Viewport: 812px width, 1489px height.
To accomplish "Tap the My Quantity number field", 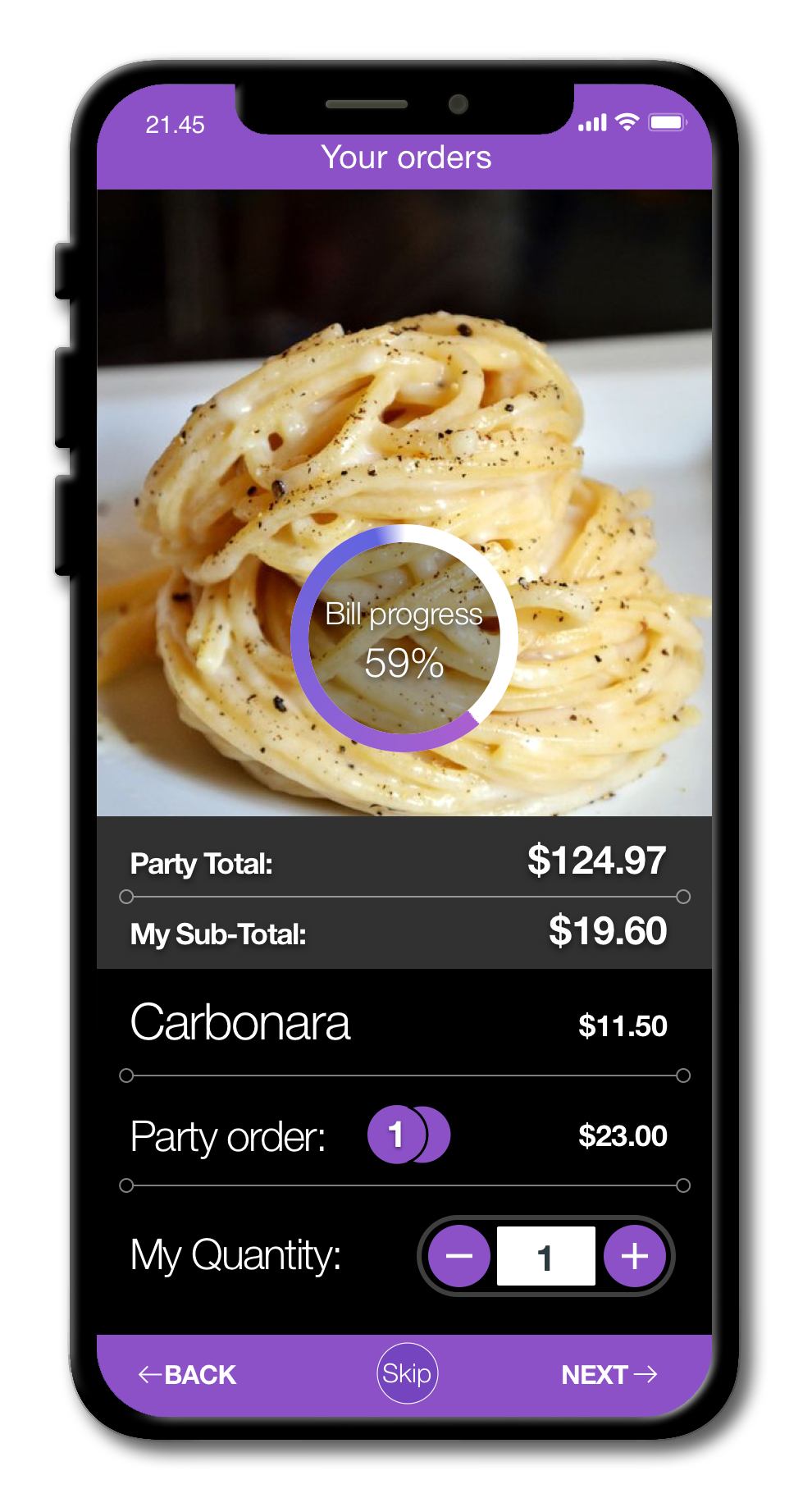I will pos(546,1256).
